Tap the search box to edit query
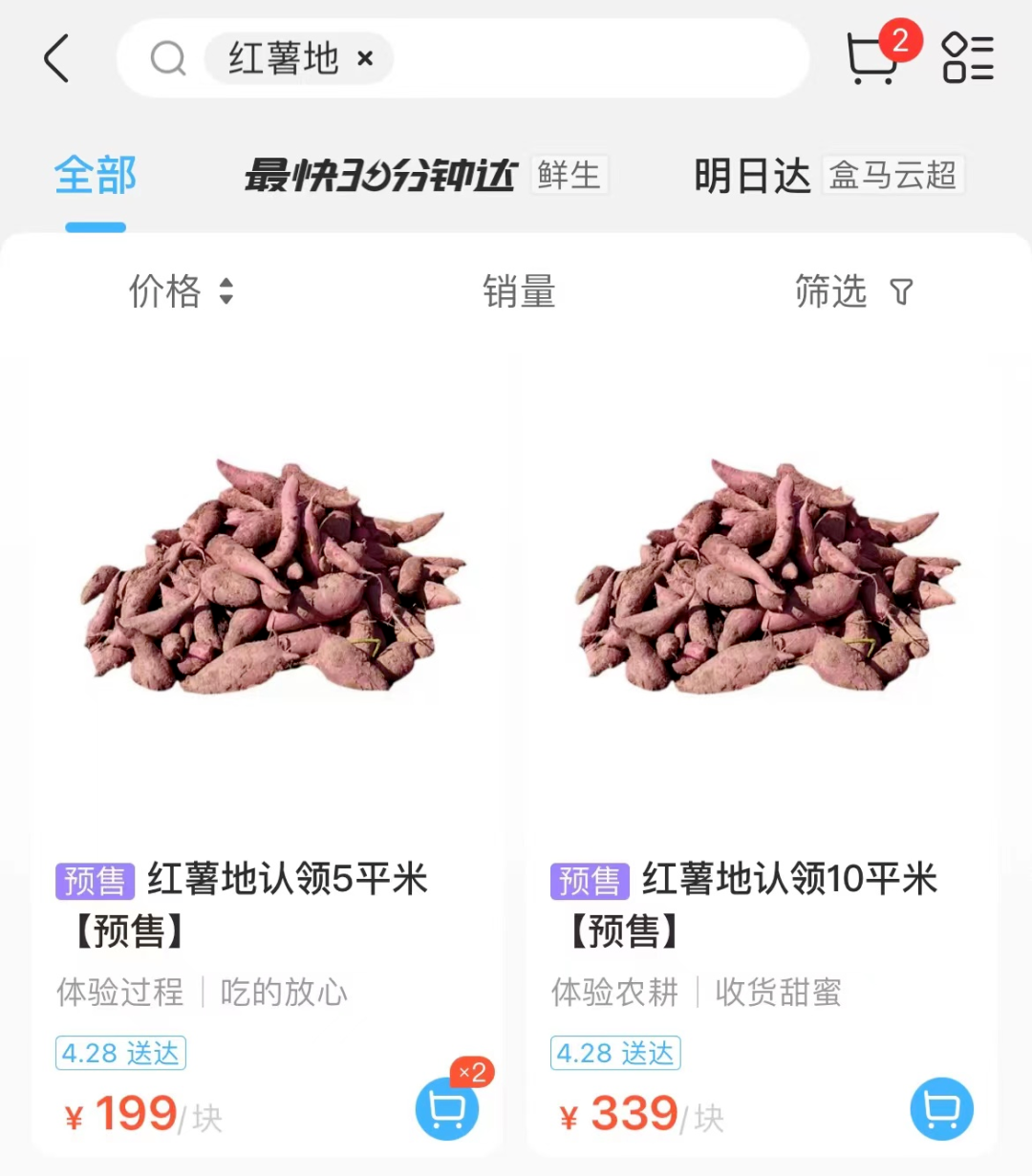Screen dimensions: 1032x1176 point(592,59)
